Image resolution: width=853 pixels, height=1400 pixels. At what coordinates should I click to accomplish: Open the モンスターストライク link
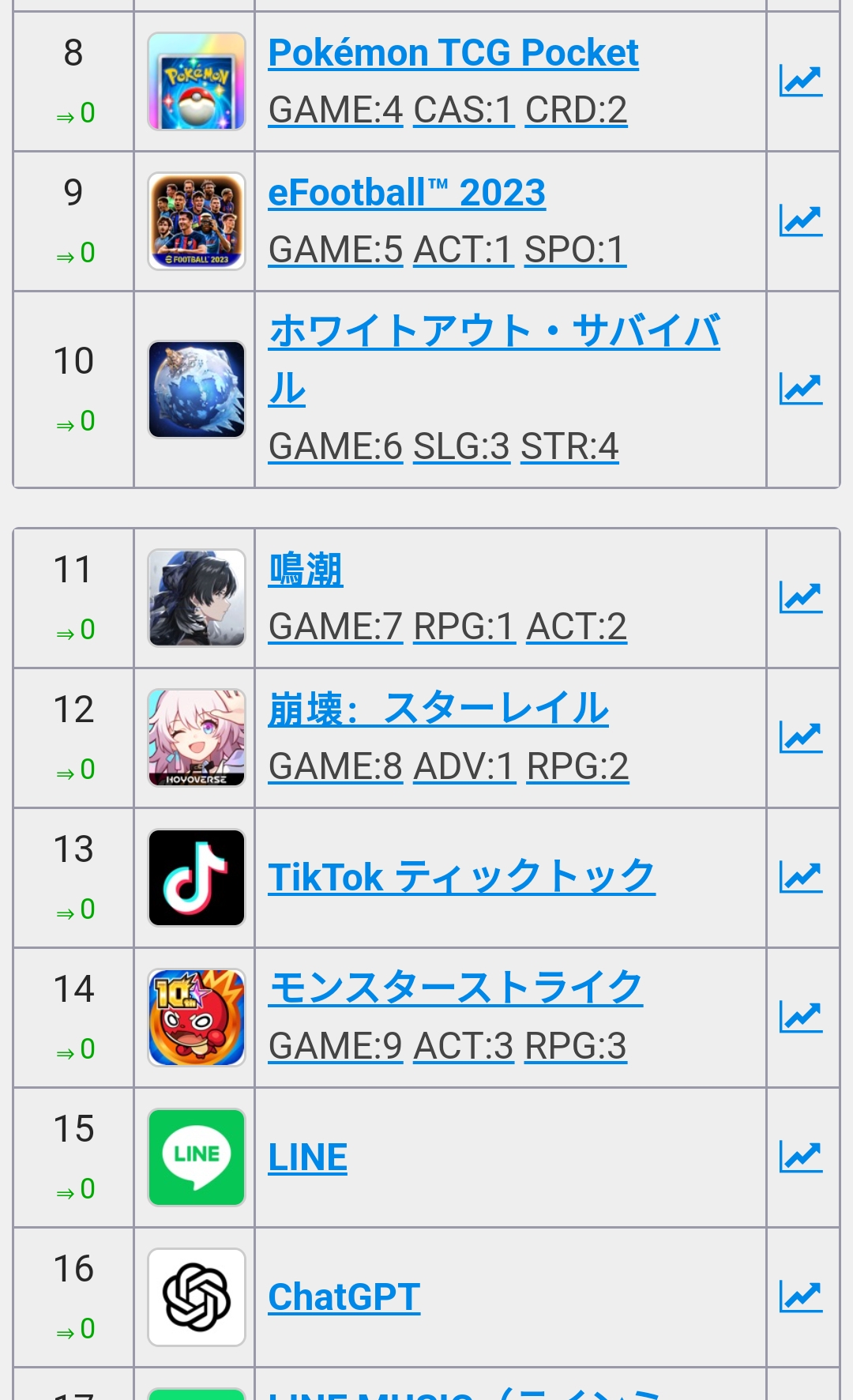456,988
